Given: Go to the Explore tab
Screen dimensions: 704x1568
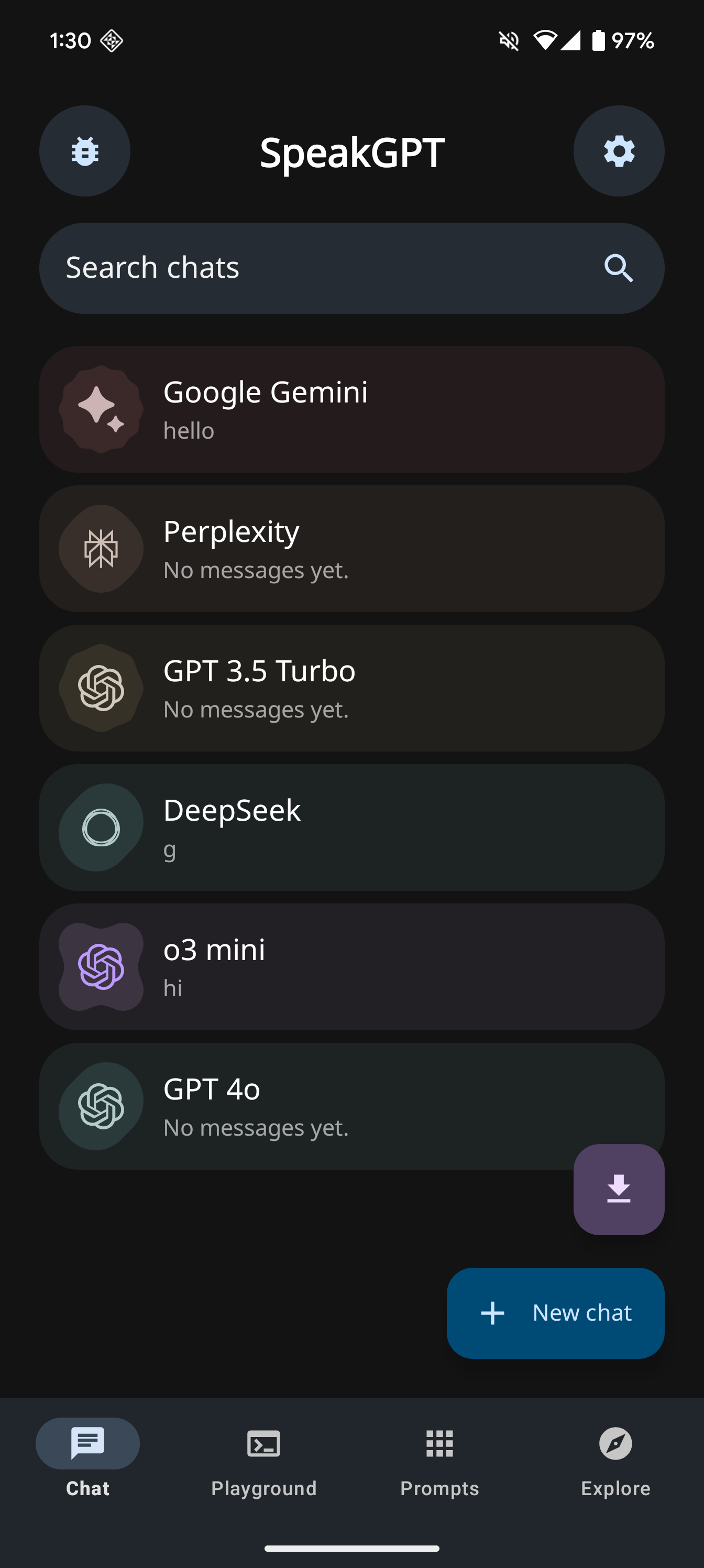Looking at the screenshot, I should [615, 1460].
